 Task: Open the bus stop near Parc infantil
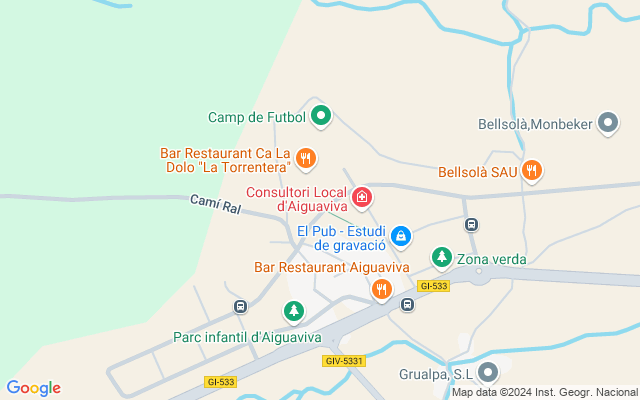[240, 306]
